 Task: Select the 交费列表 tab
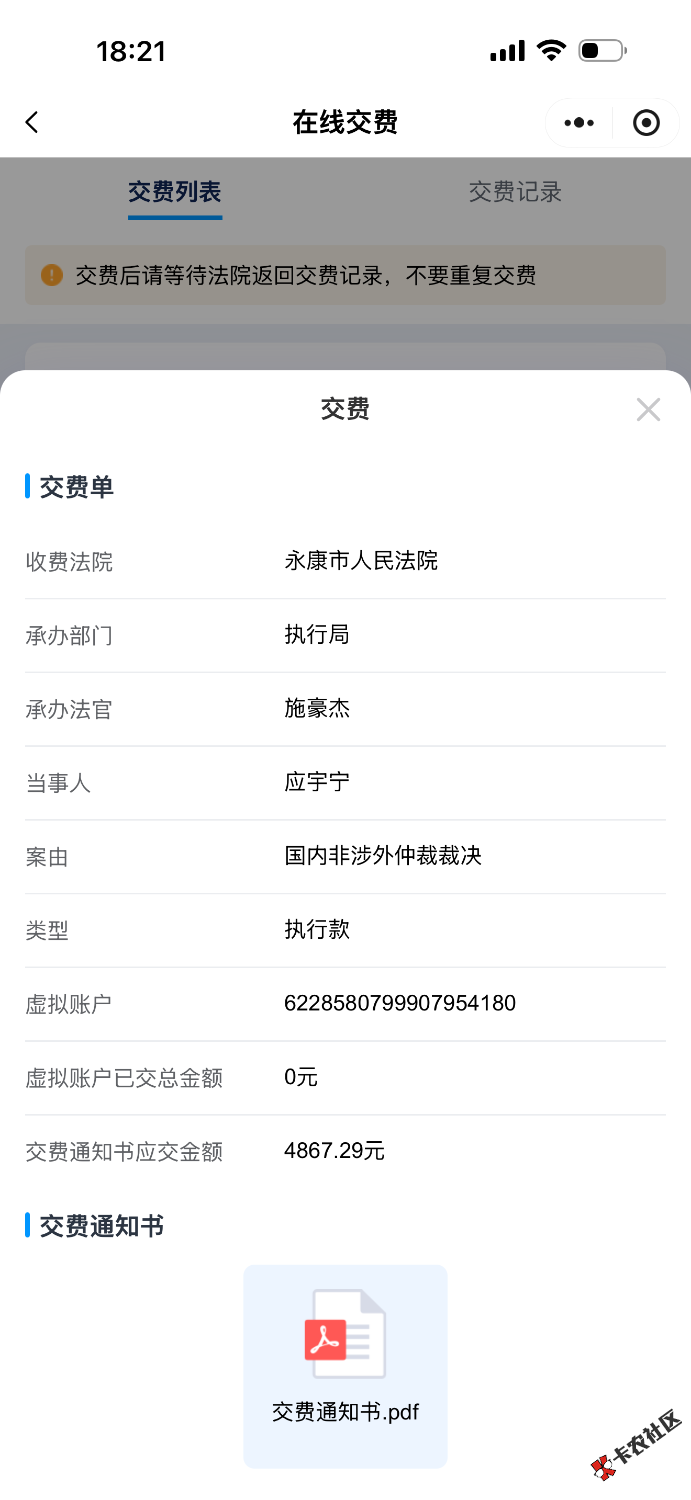[175, 191]
